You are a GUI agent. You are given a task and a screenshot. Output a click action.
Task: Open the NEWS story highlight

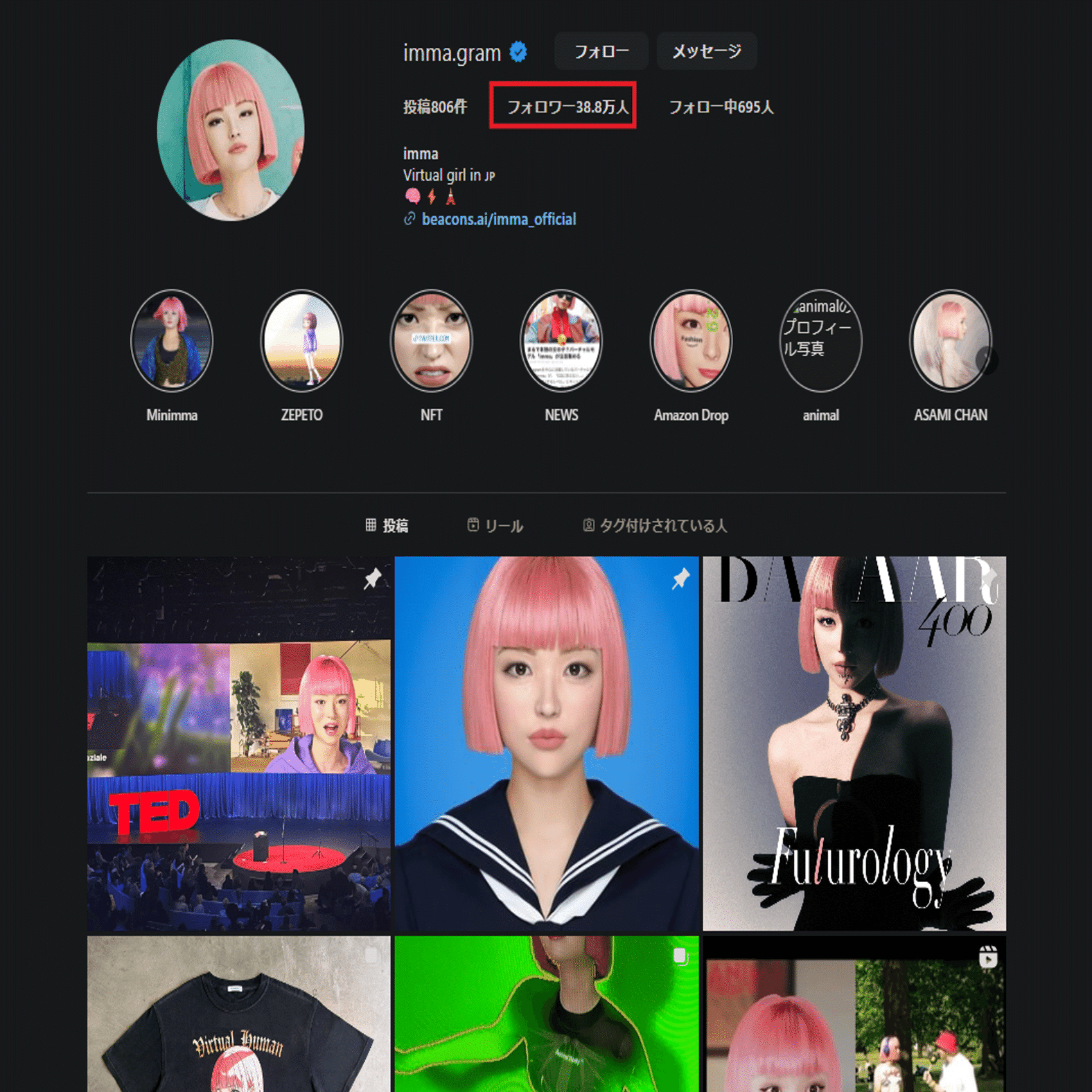(561, 341)
